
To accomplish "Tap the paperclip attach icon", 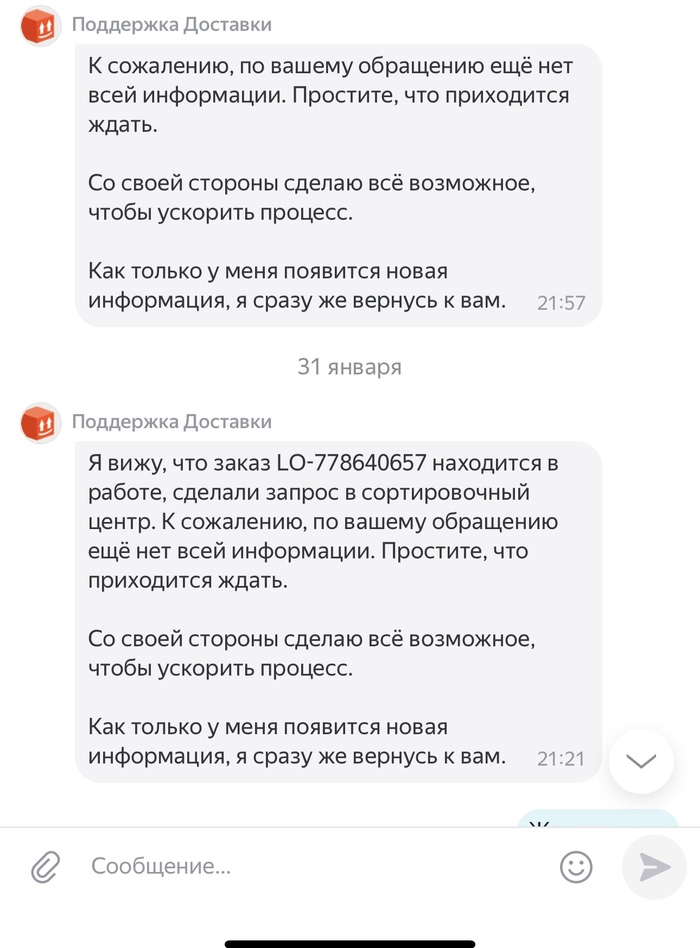I will pyautogui.click(x=44, y=867).
